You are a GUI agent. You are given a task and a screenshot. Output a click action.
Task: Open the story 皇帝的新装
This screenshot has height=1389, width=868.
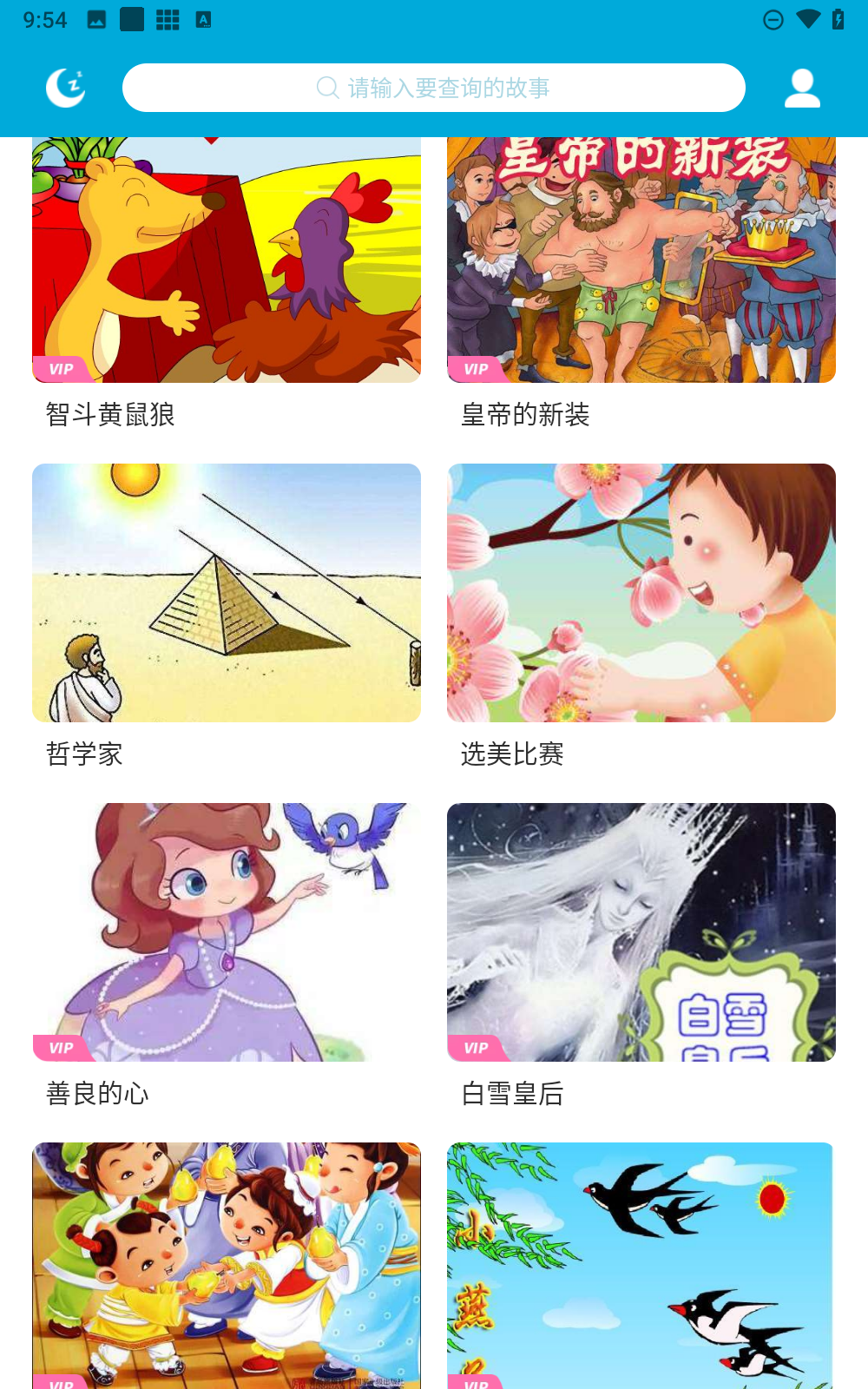[641, 260]
